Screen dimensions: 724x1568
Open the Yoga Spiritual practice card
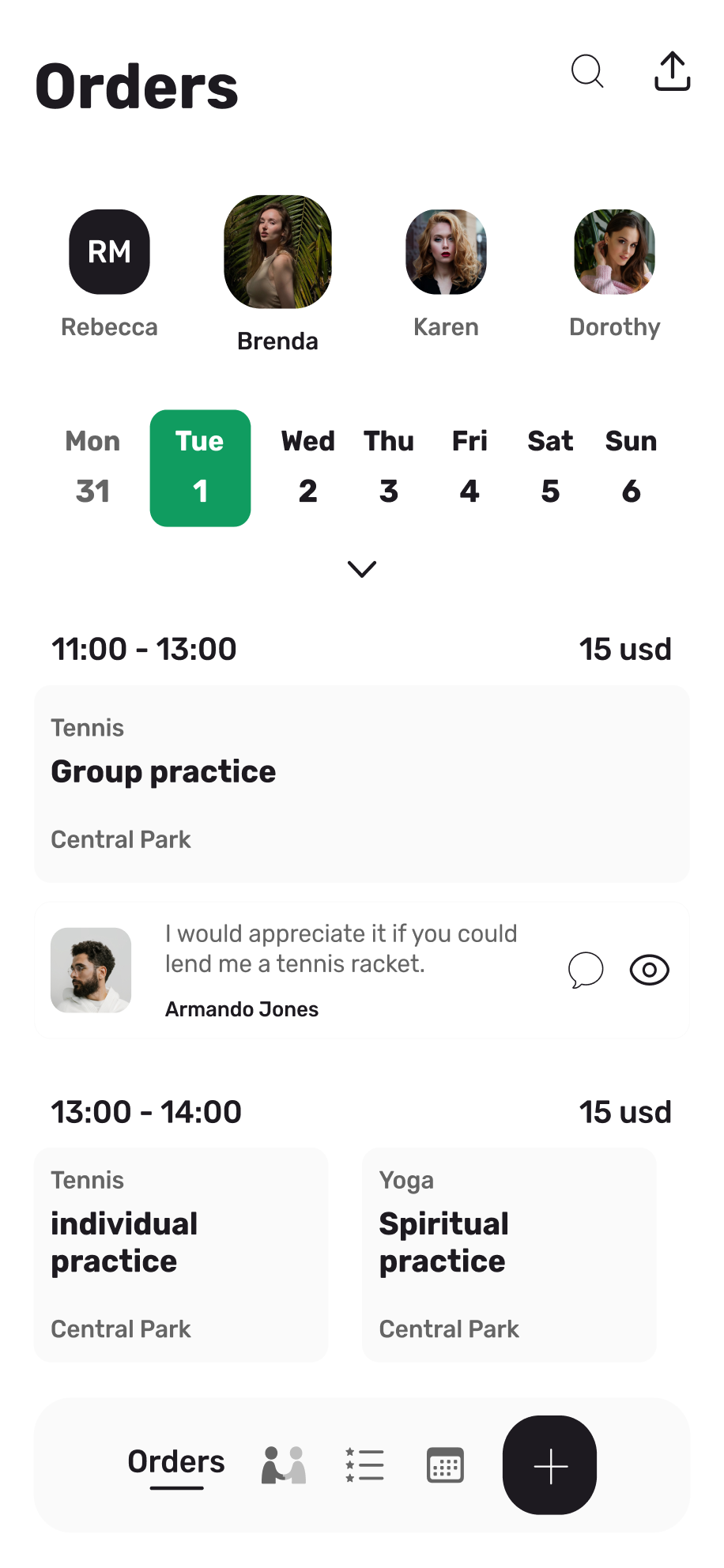pos(509,1254)
